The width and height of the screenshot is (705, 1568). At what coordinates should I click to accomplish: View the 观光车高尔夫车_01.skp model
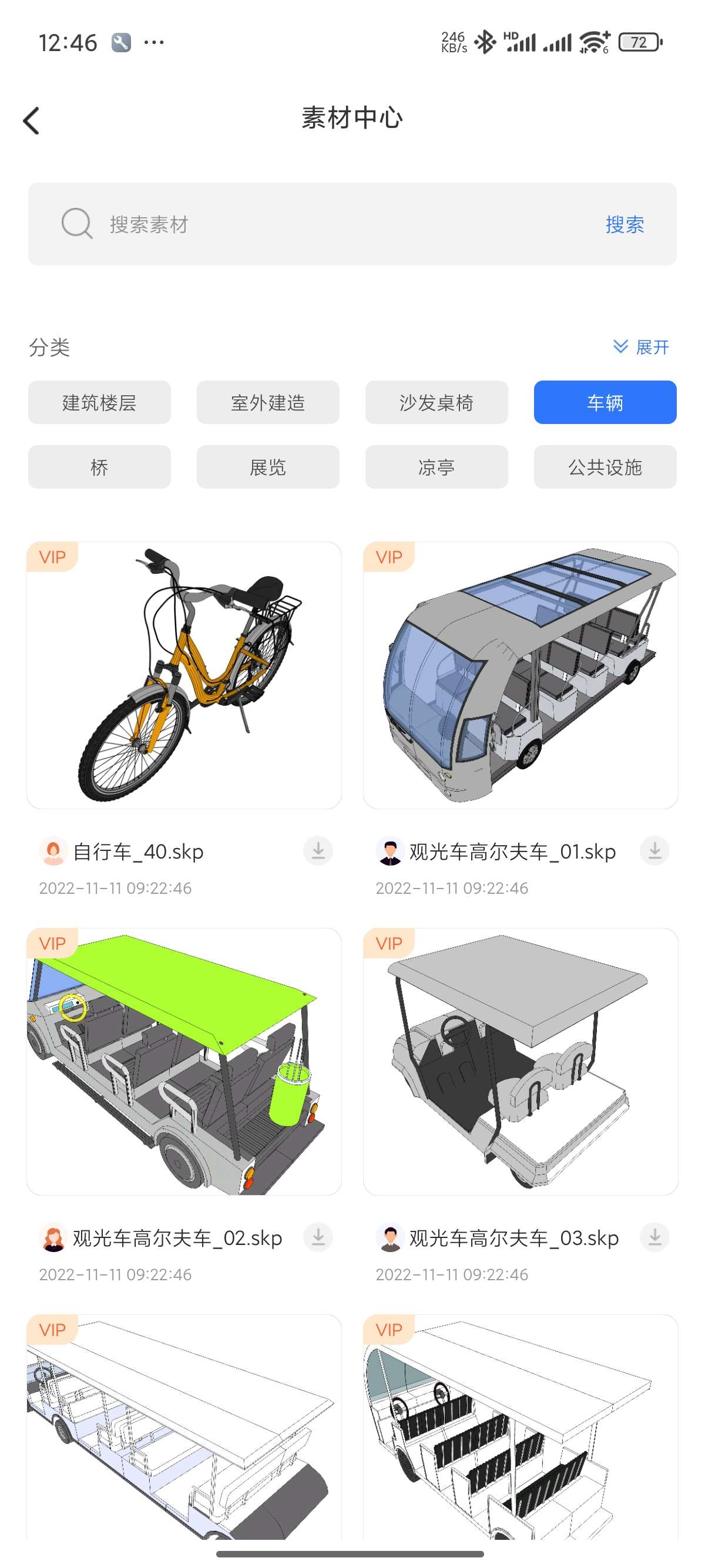(520, 675)
